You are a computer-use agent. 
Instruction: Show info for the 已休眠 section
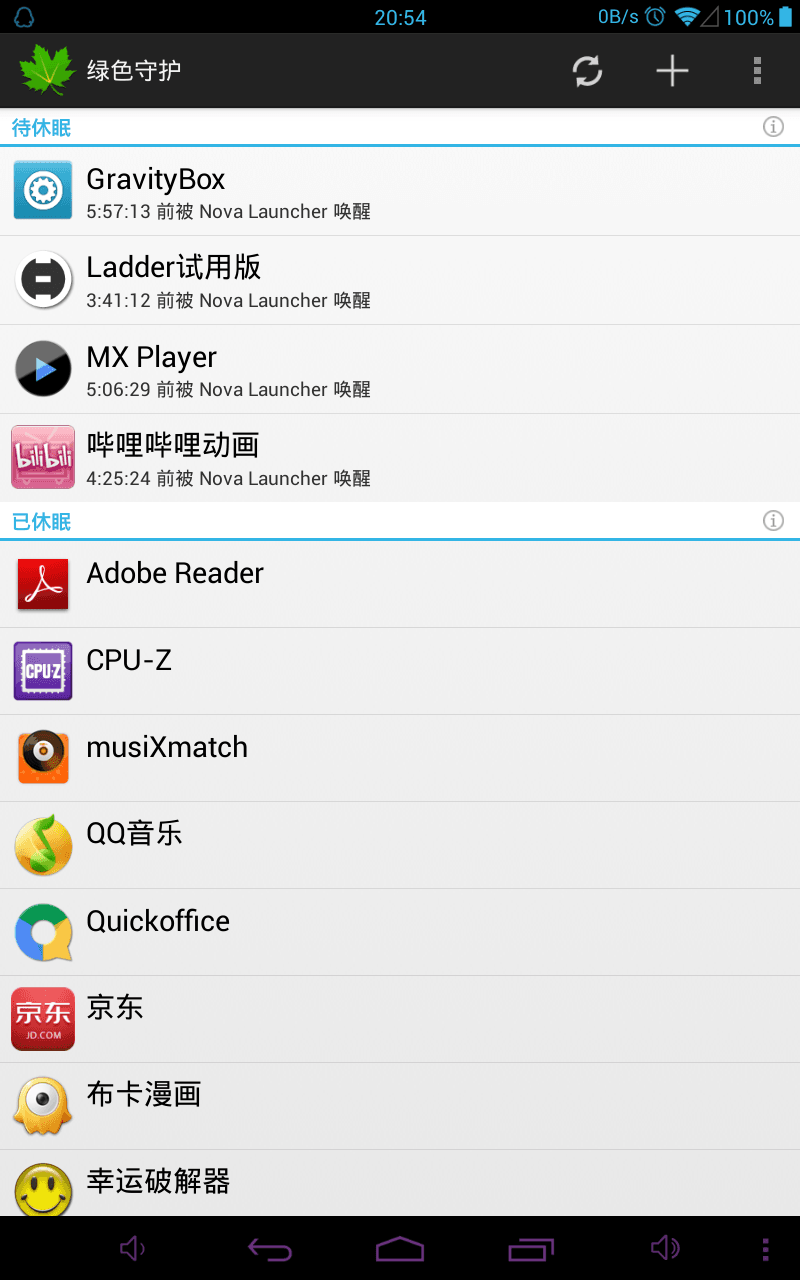(x=773, y=521)
